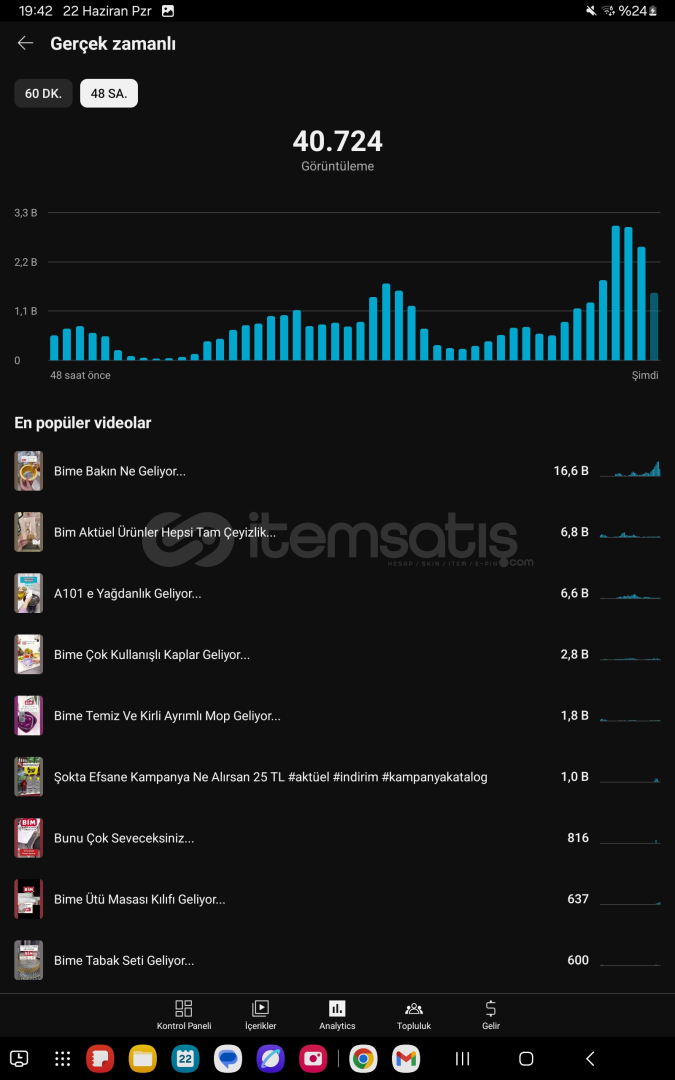
Task: Switch to the 60 DK. time range
Action: coord(43,94)
